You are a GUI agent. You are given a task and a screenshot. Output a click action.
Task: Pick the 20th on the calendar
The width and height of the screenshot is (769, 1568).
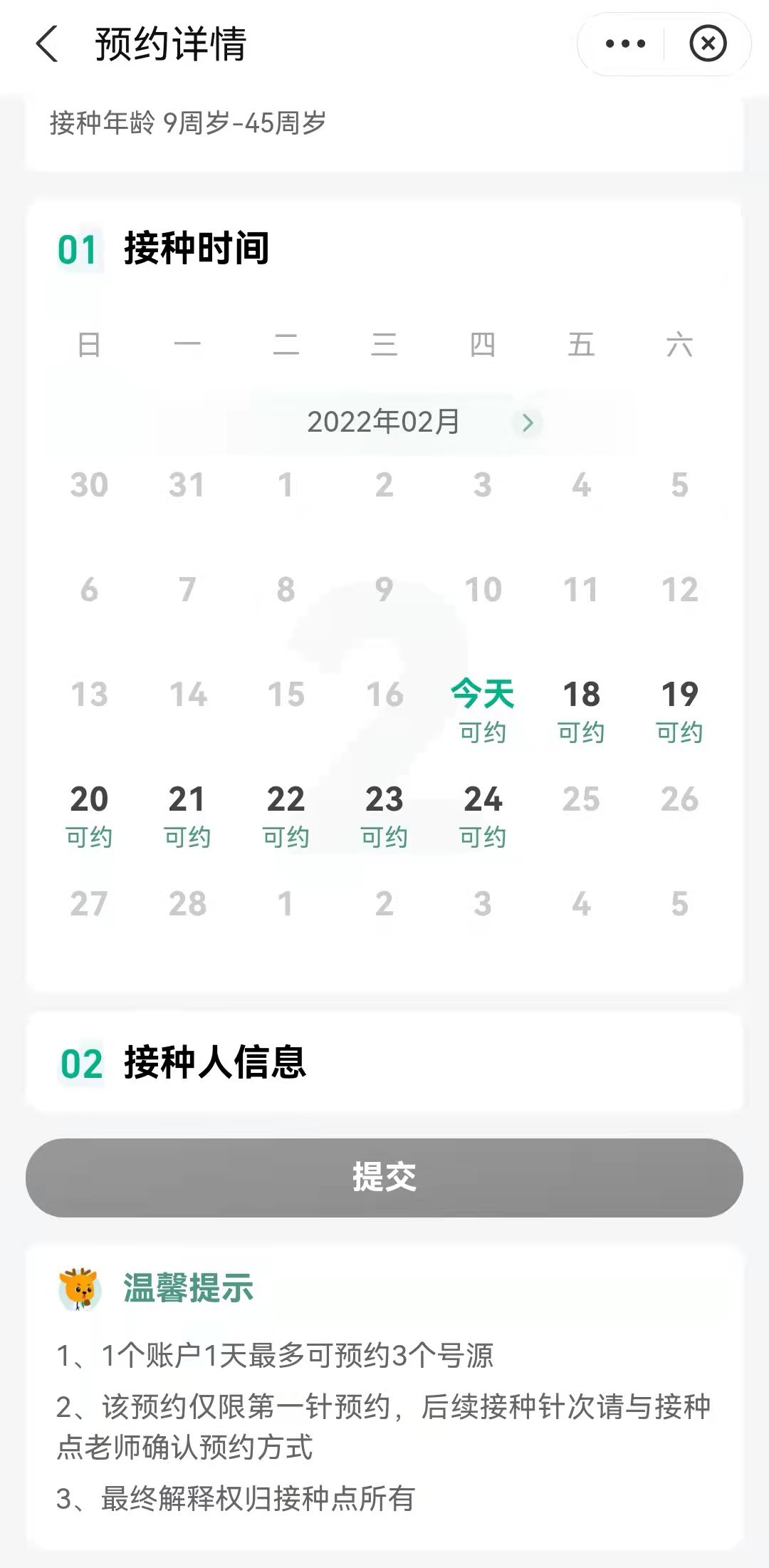[89, 814]
